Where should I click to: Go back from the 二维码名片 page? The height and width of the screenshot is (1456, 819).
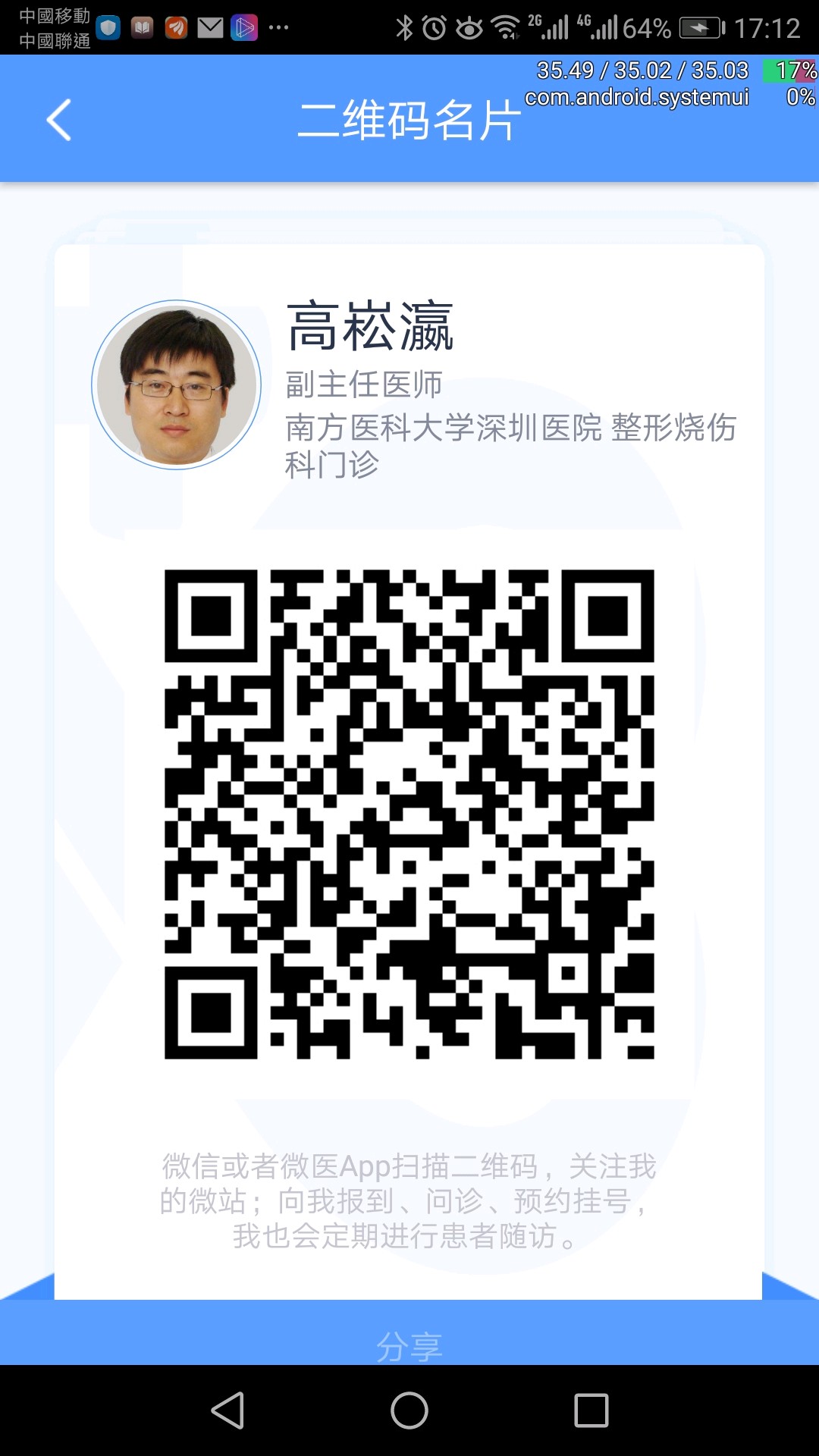(59, 120)
